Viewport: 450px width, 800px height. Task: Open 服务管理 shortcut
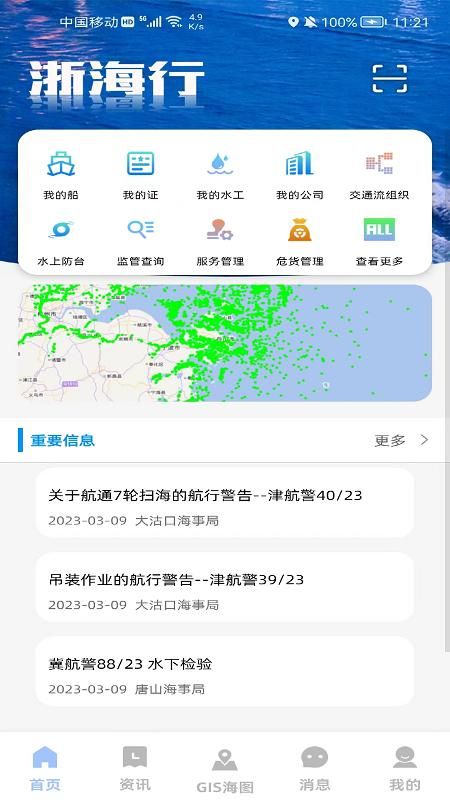220,242
